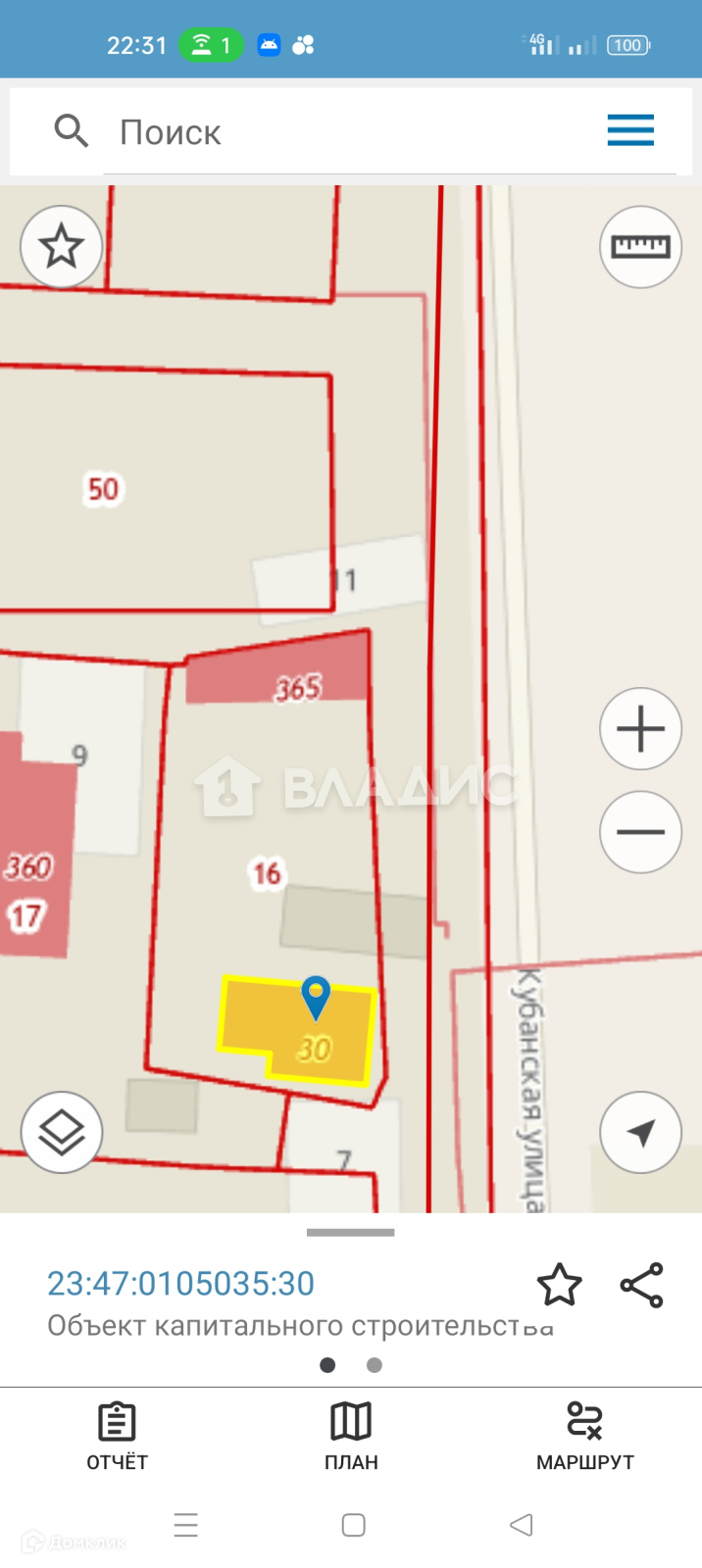Go to the phone home screen

[x=353, y=1525]
